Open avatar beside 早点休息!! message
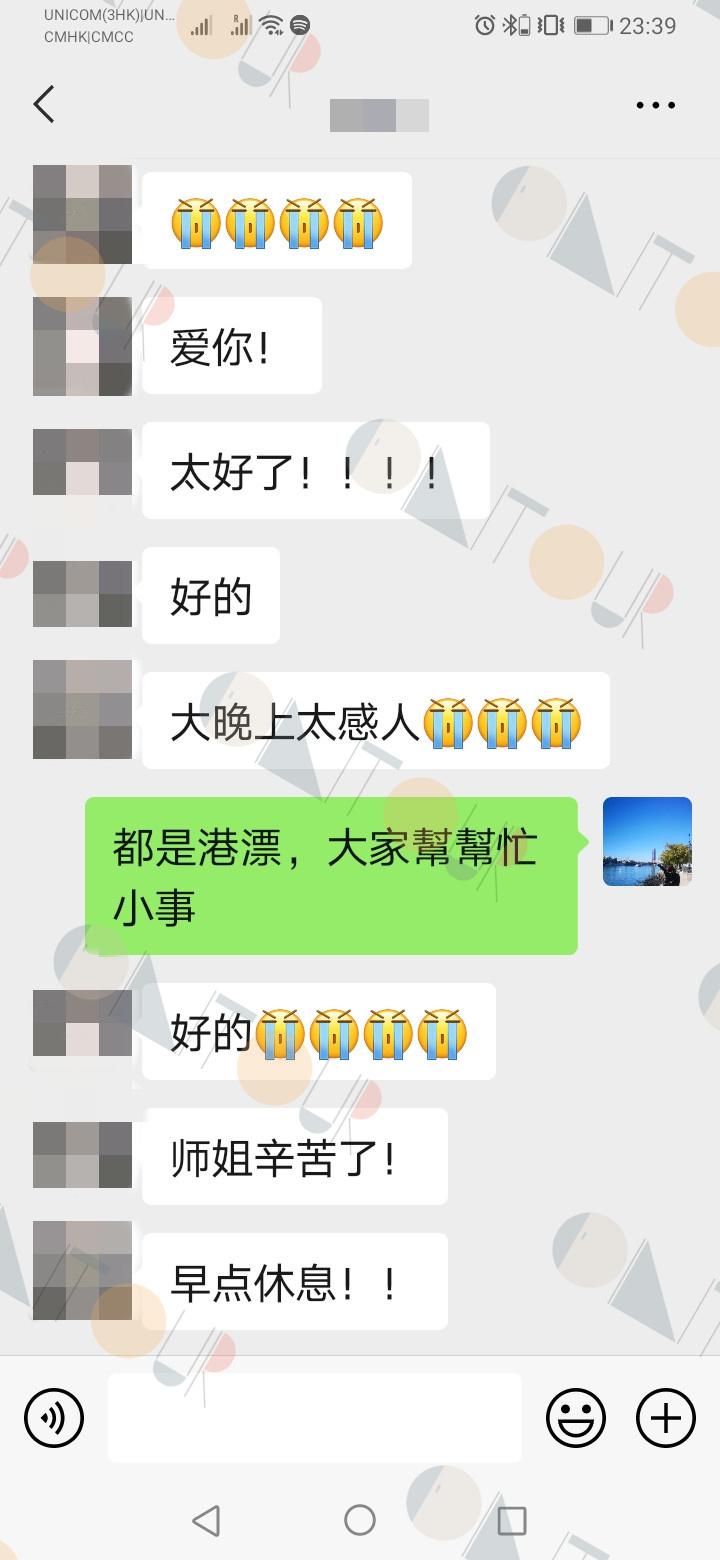This screenshot has width=720, height=1560. point(82,1270)
